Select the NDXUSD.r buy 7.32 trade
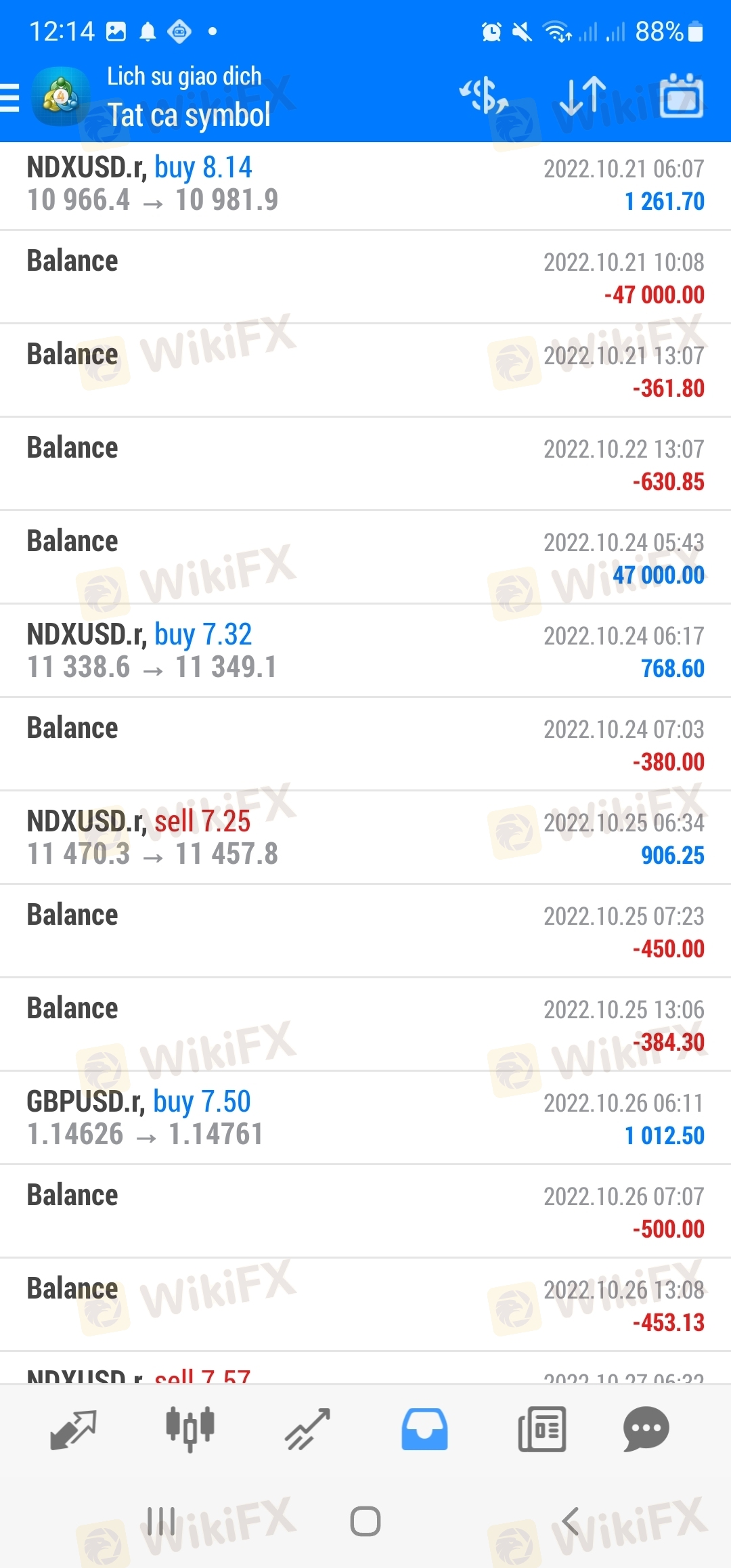 tap(365, 651)
